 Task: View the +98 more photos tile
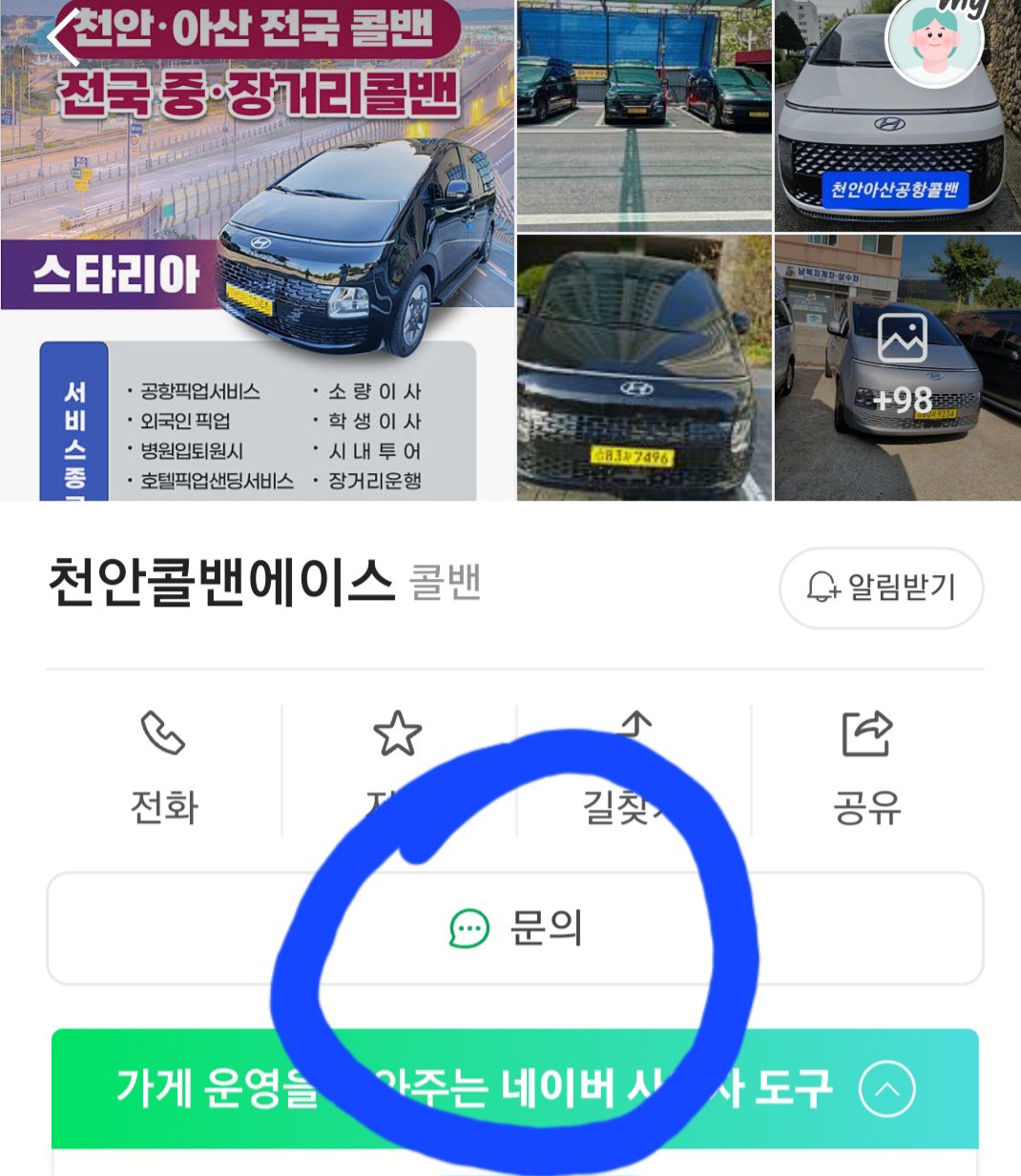[x=897, y=368]
